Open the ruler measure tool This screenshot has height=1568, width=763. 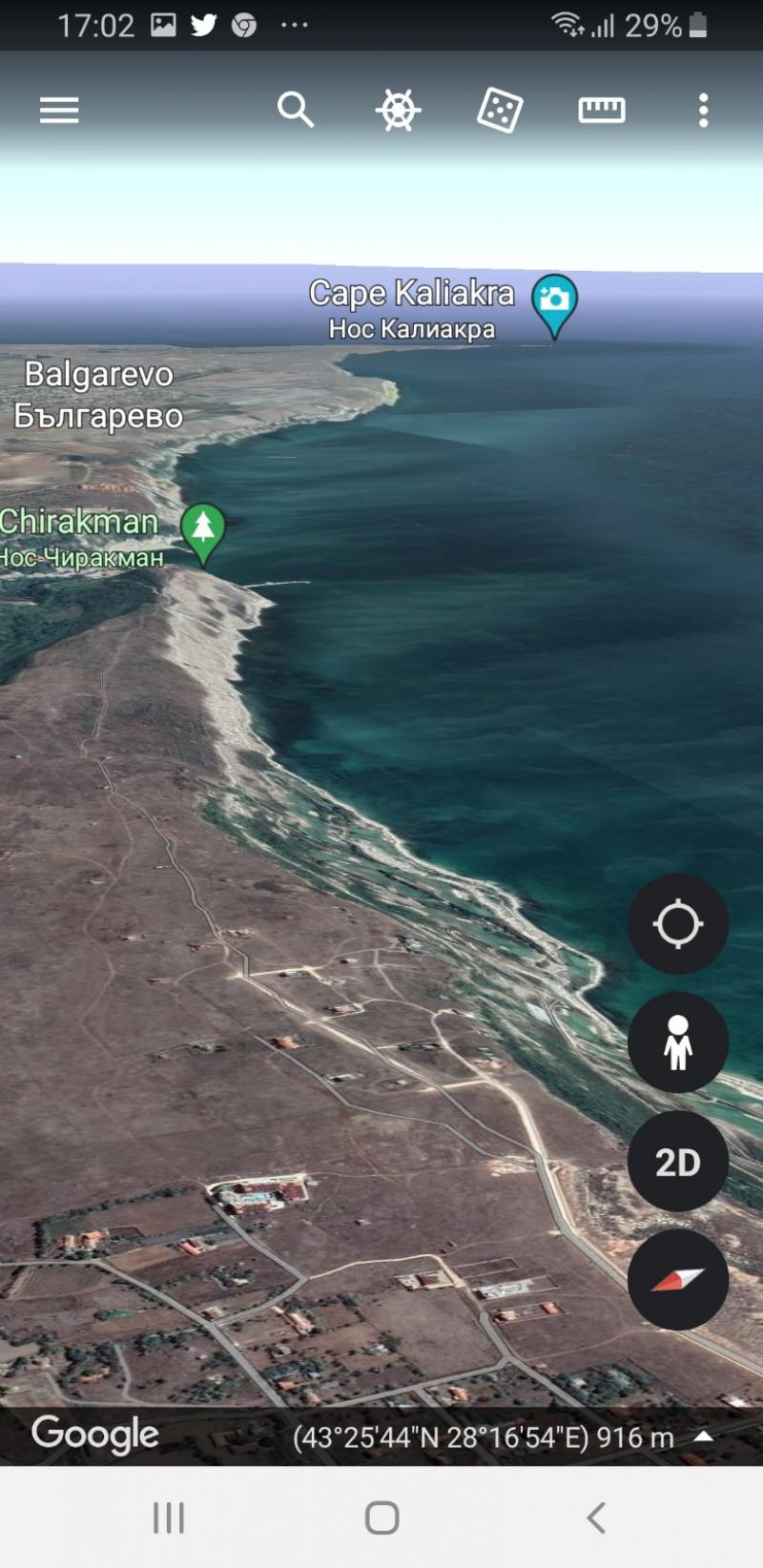602,111
